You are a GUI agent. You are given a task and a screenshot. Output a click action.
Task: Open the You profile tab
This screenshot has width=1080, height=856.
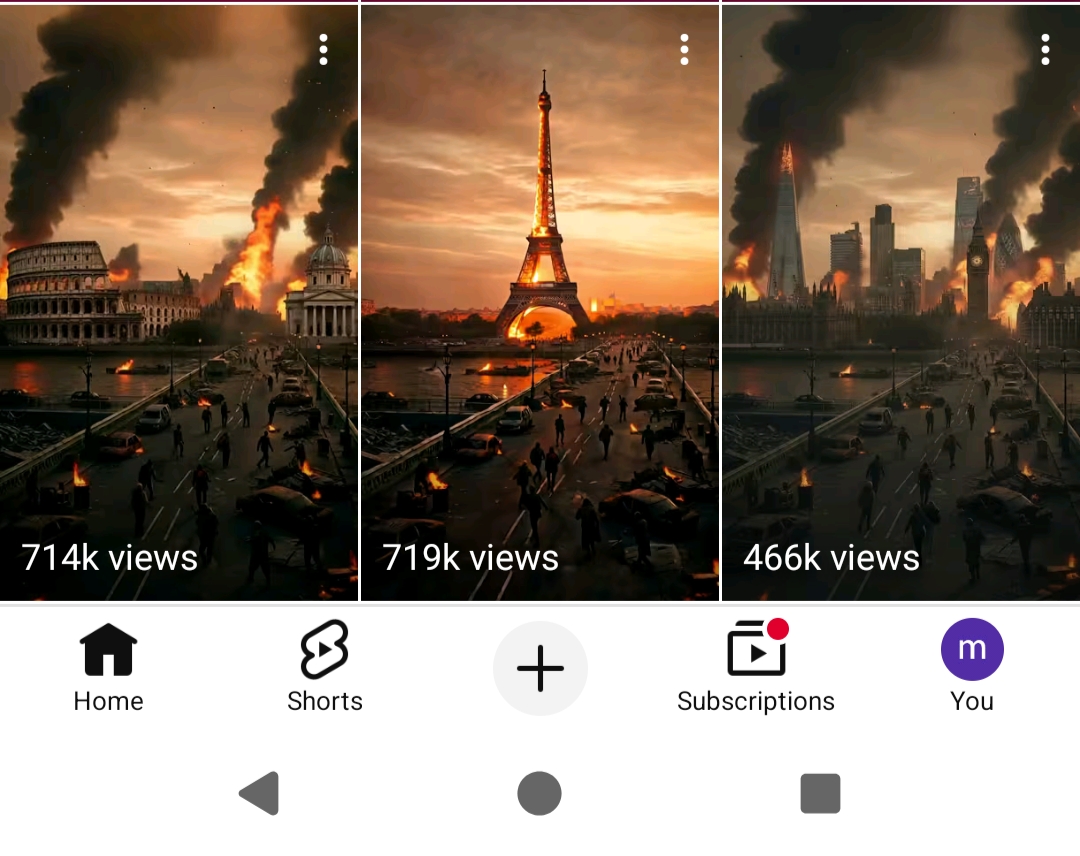(x=972, y=668)
